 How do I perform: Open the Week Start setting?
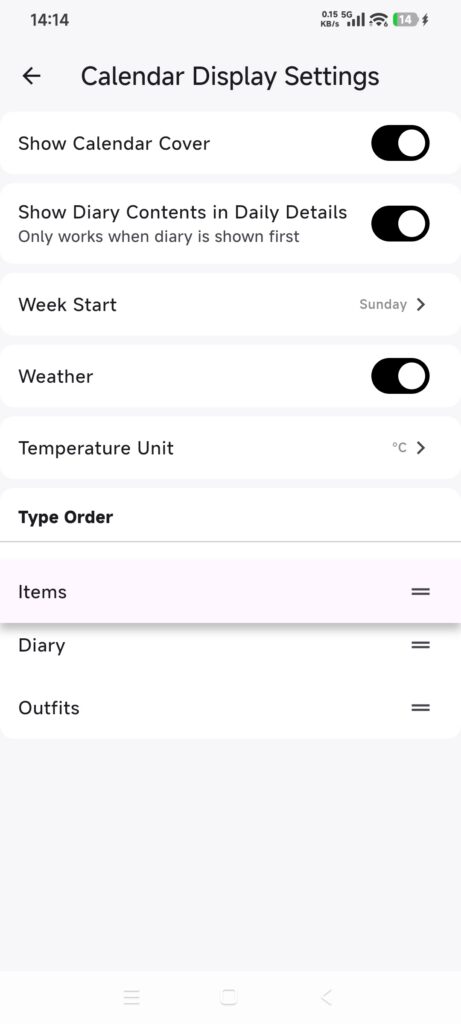pos(230,304)
